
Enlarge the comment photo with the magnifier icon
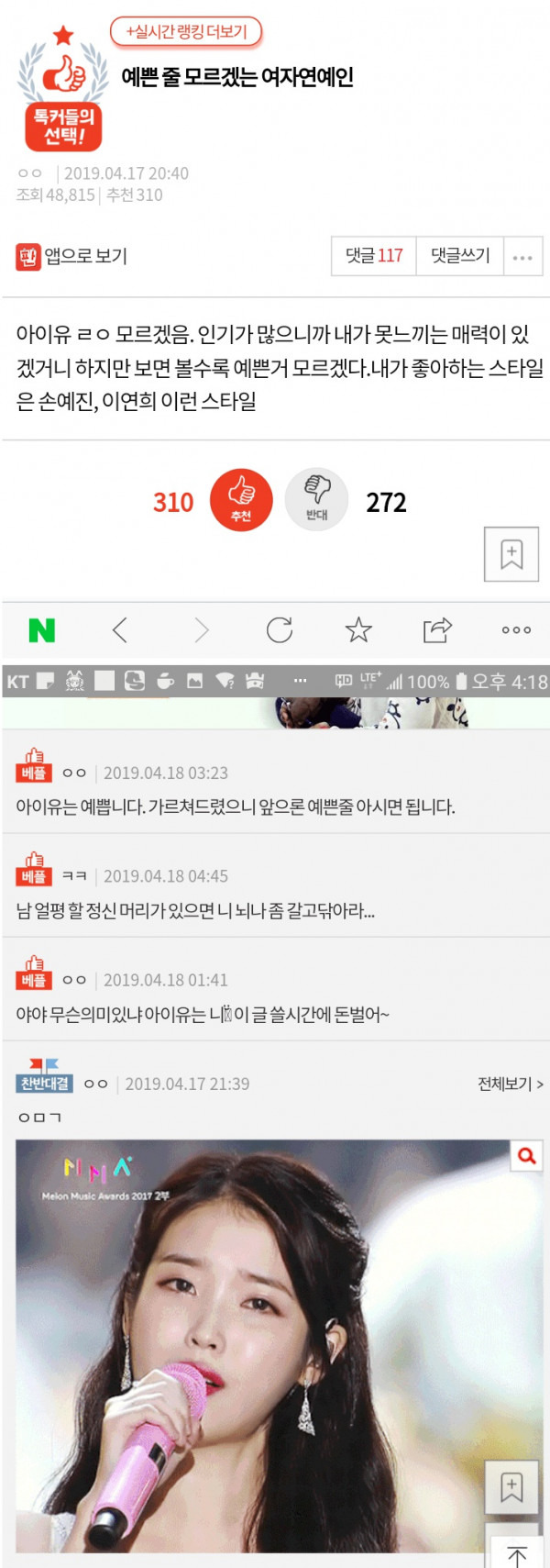pos(526,1156)
